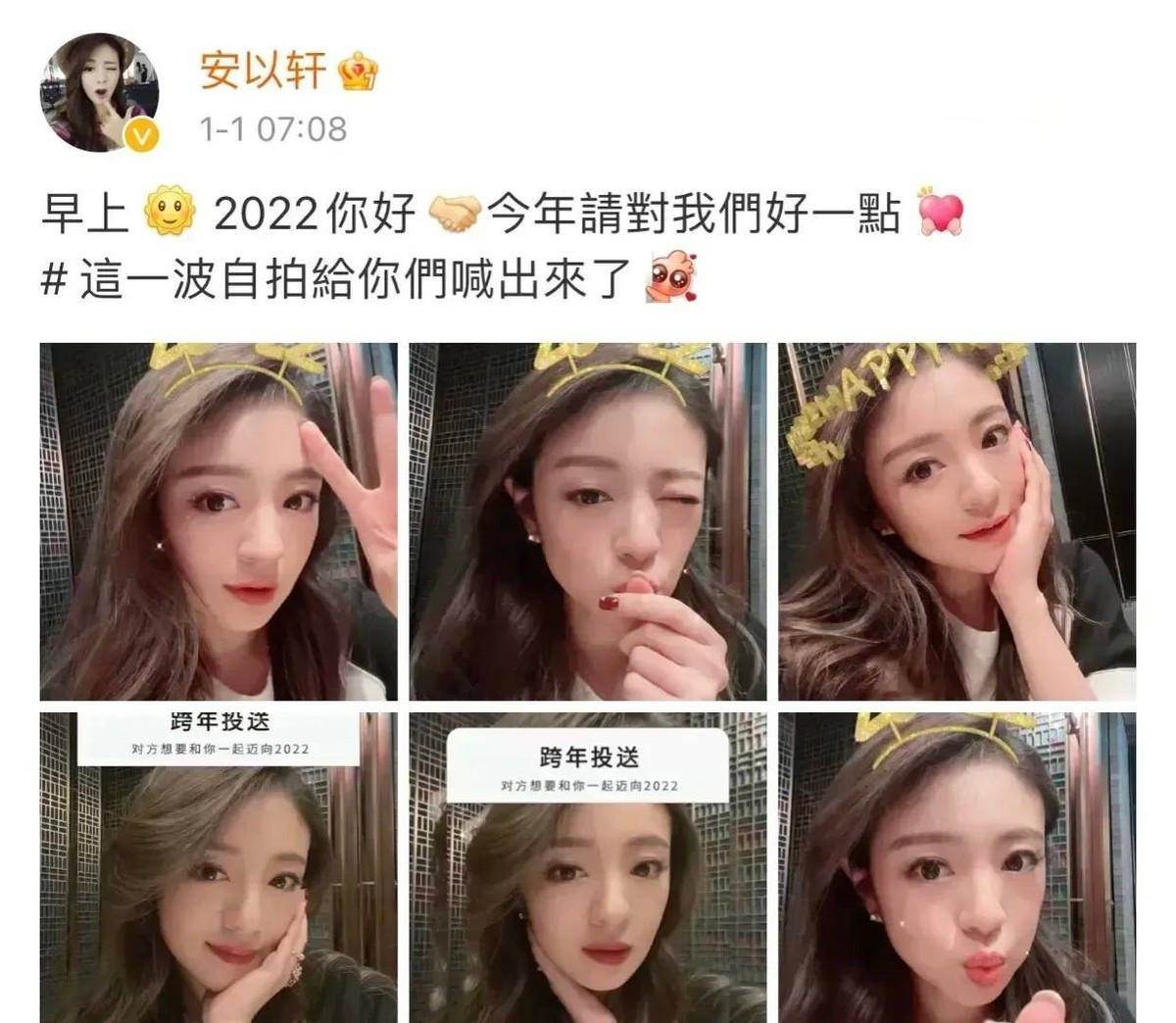The image size is (1176, 1023).
Task: Open the selfie with the peace sign
Action: [219, 521]
